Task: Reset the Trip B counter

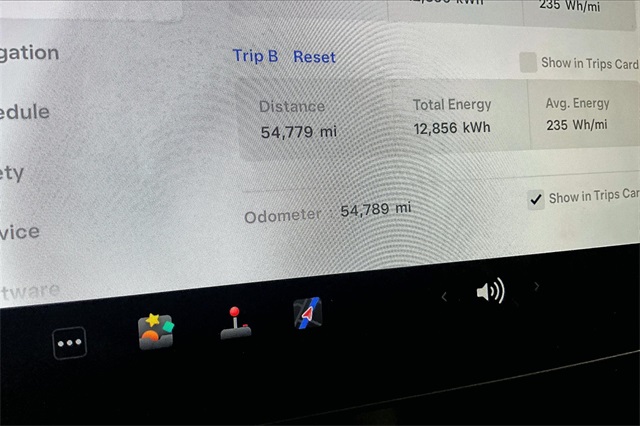Action: tap(314, 57)
